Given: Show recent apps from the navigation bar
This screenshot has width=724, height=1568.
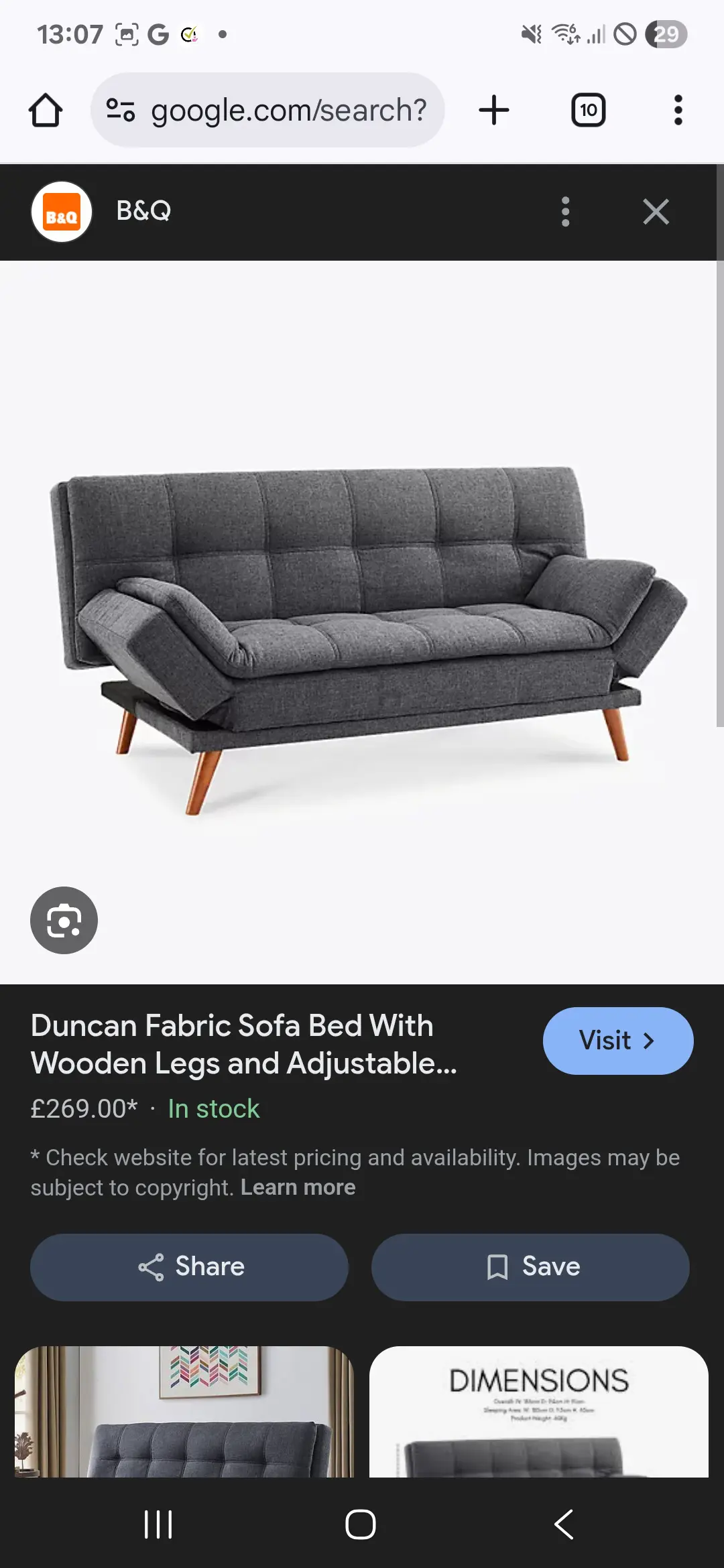Looking at the screenshot, I should (x=158, y=1524).
